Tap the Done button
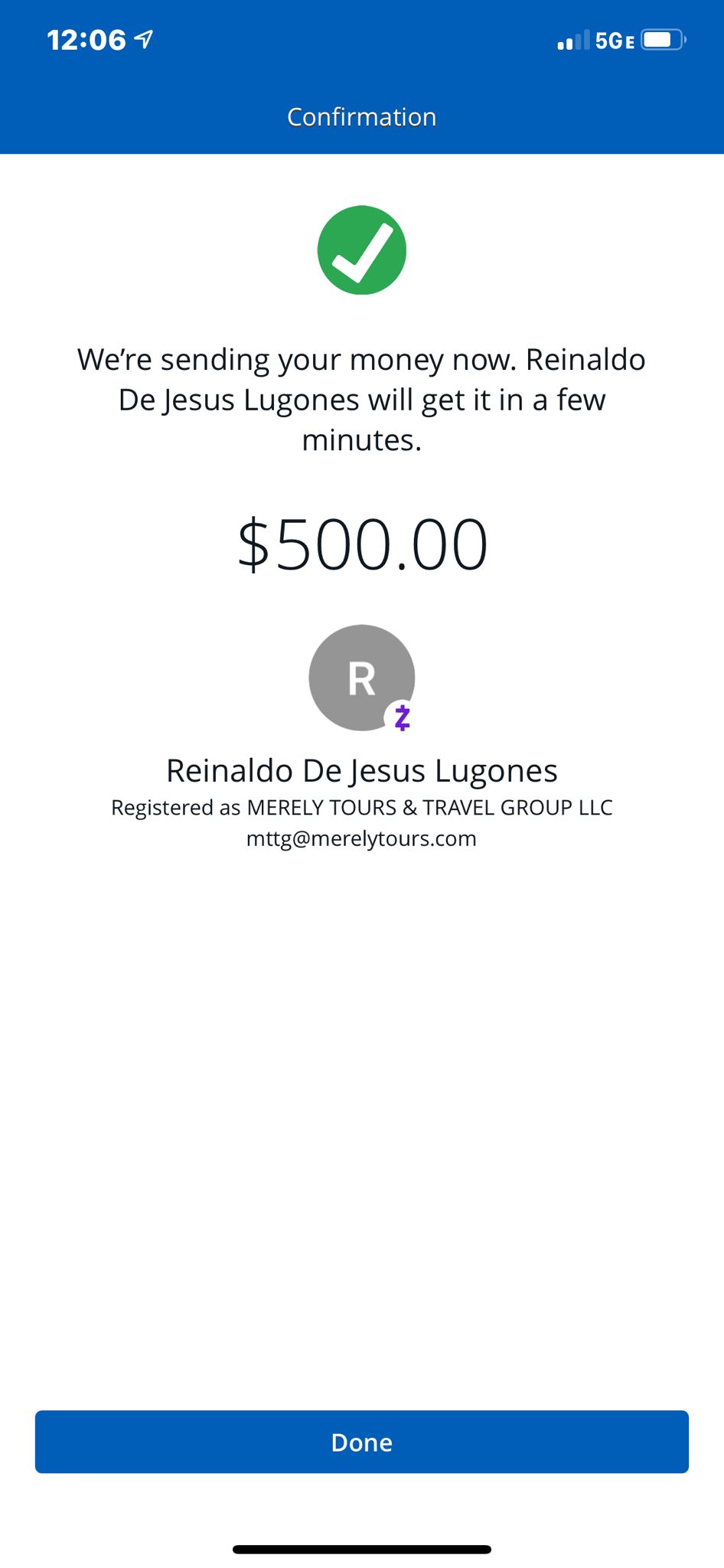 pos(362,1442)
